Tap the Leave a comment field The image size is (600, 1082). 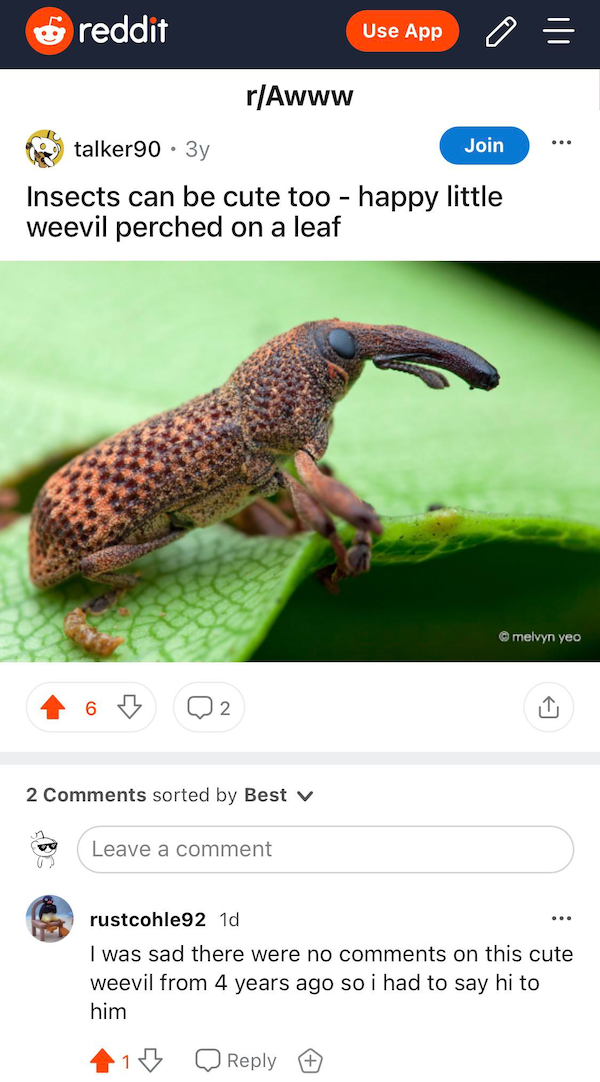click(325, 849)
